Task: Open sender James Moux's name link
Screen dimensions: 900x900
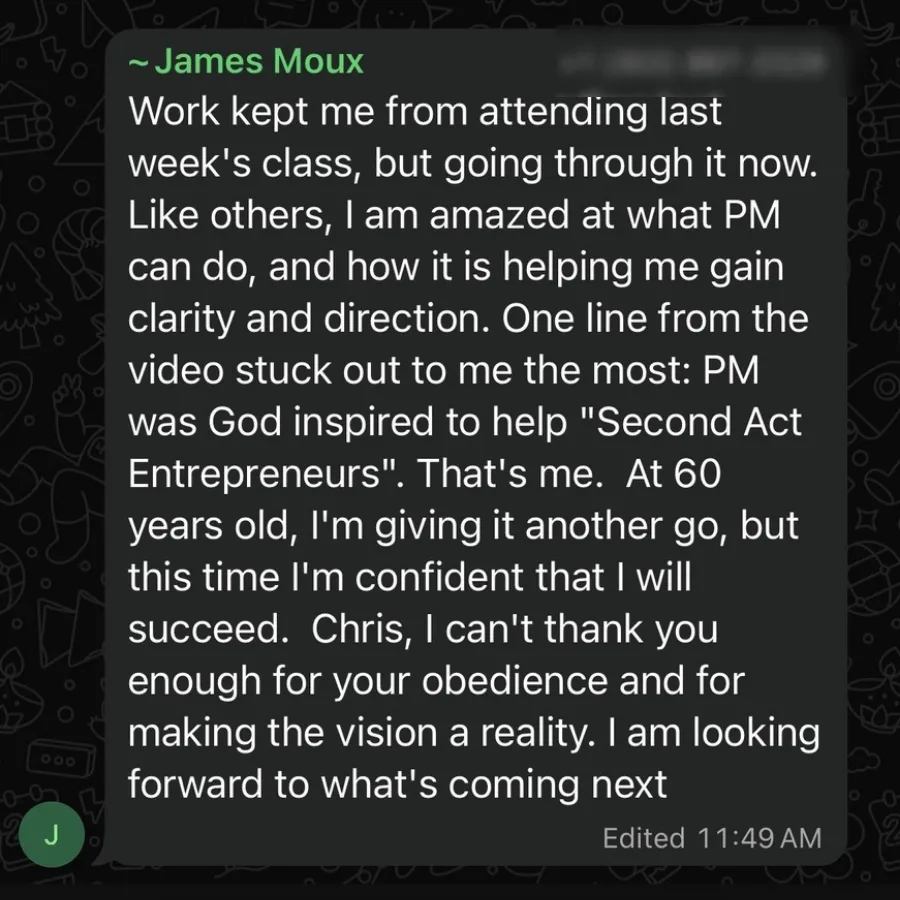Action: [x=256, y=62]
